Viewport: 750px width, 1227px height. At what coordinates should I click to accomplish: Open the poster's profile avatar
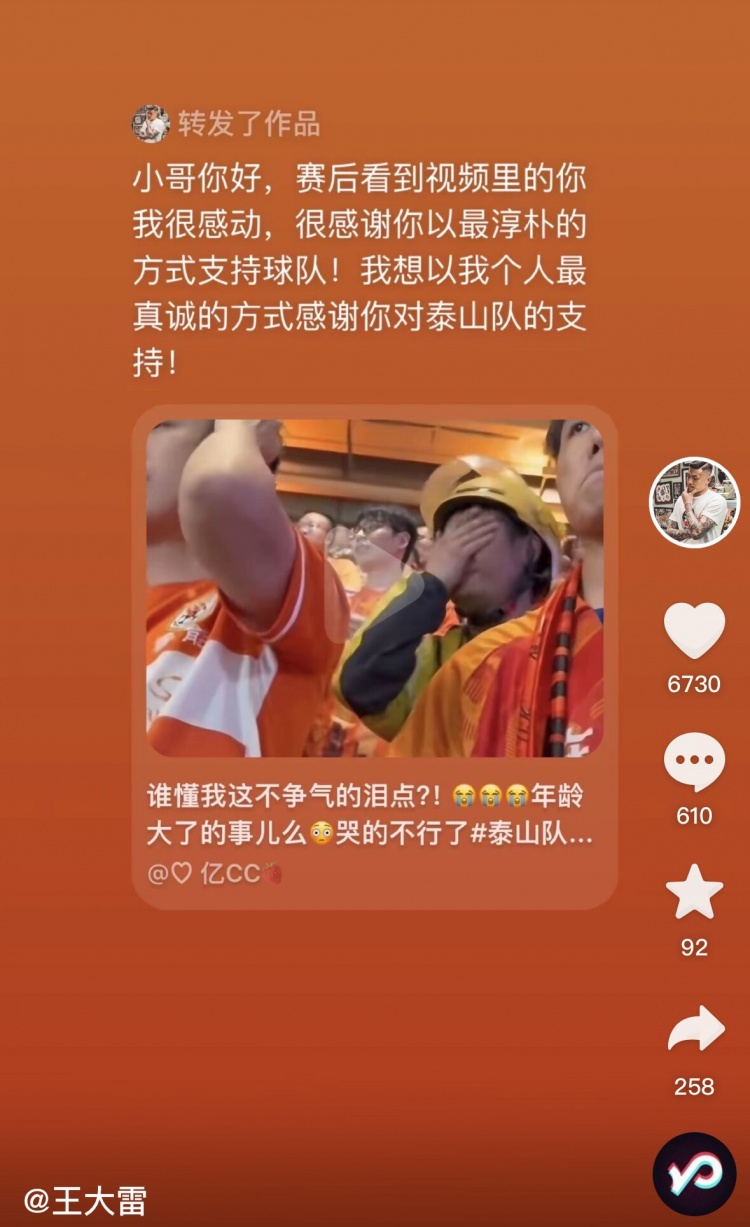pos(694,502)
